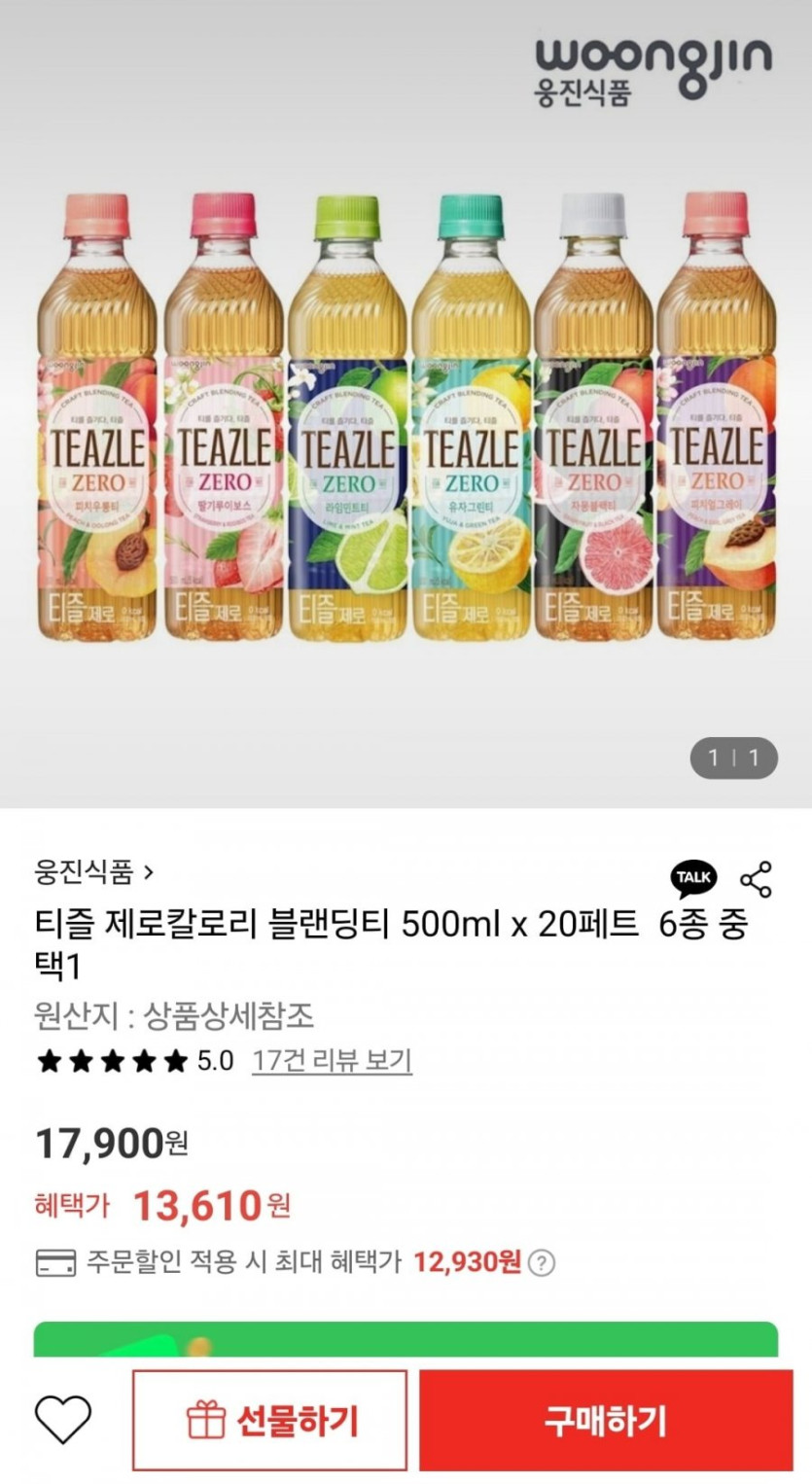The height and width of the screenshot is (1484, 812).
Task: Open the 웅진식품 brand store link
Action: pyautogui.click(x=94, y=871)
